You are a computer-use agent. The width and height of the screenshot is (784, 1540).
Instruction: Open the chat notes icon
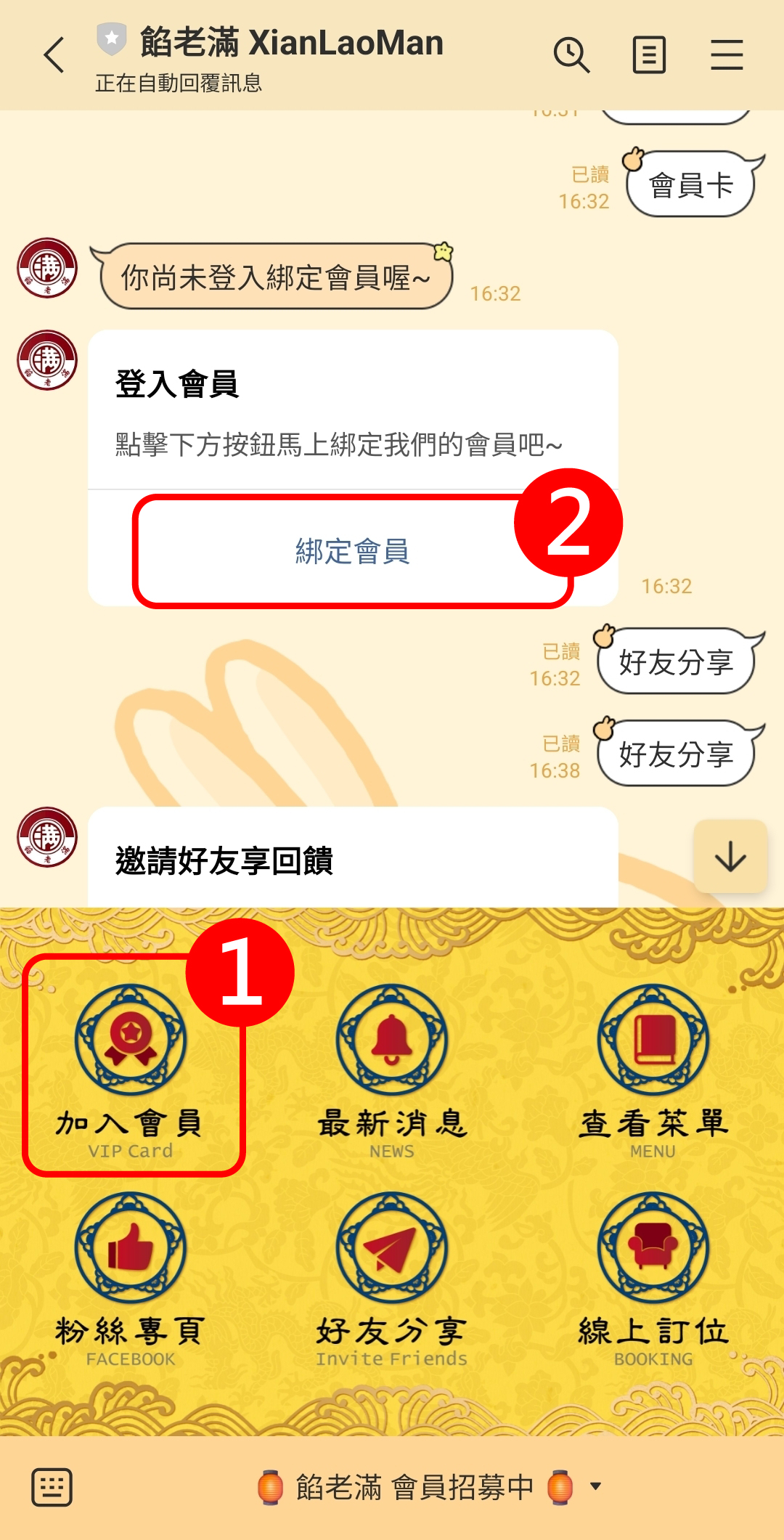pos(649,55)
